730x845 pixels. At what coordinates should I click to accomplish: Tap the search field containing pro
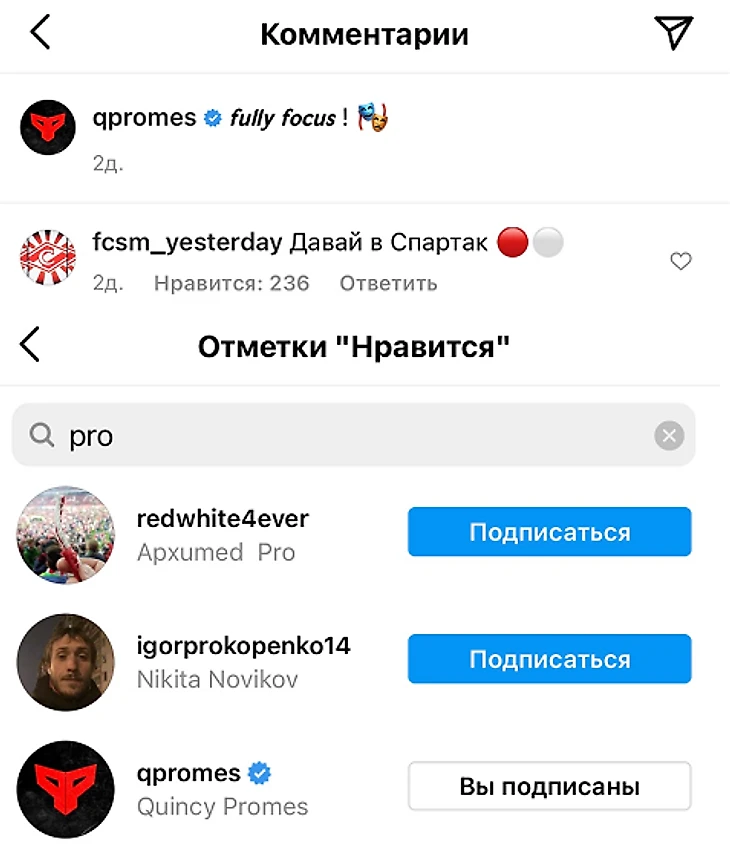tap(340, 436)
